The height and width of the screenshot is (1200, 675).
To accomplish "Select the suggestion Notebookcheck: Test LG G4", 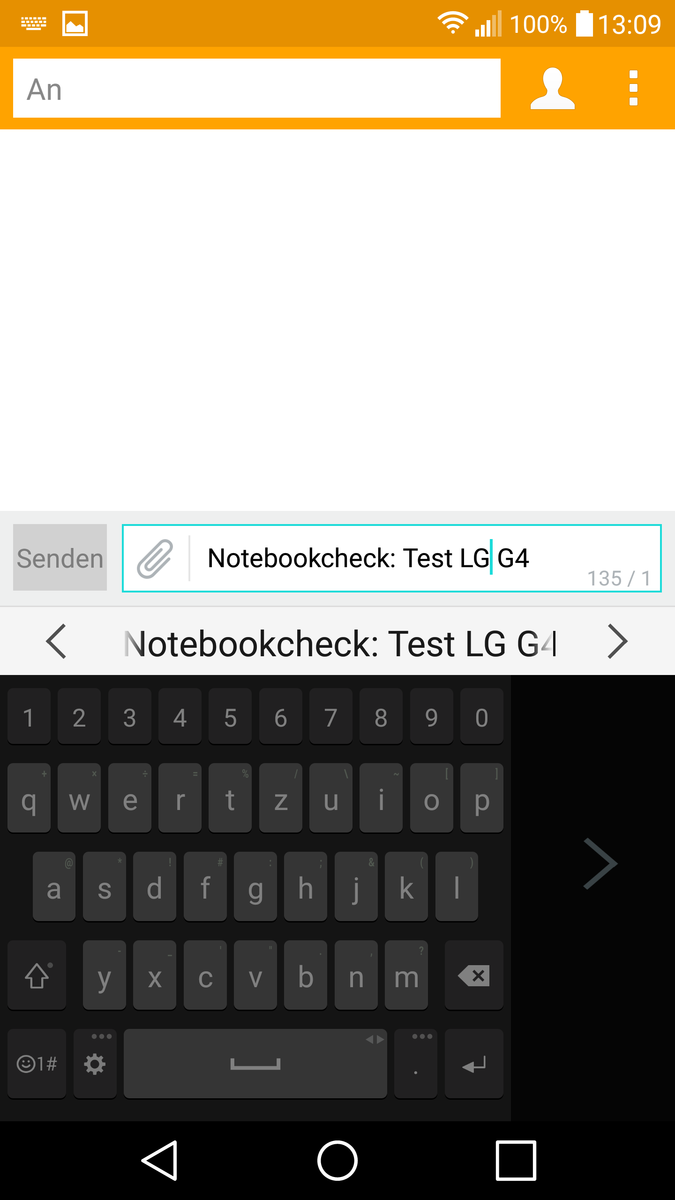I will [338, 643].
